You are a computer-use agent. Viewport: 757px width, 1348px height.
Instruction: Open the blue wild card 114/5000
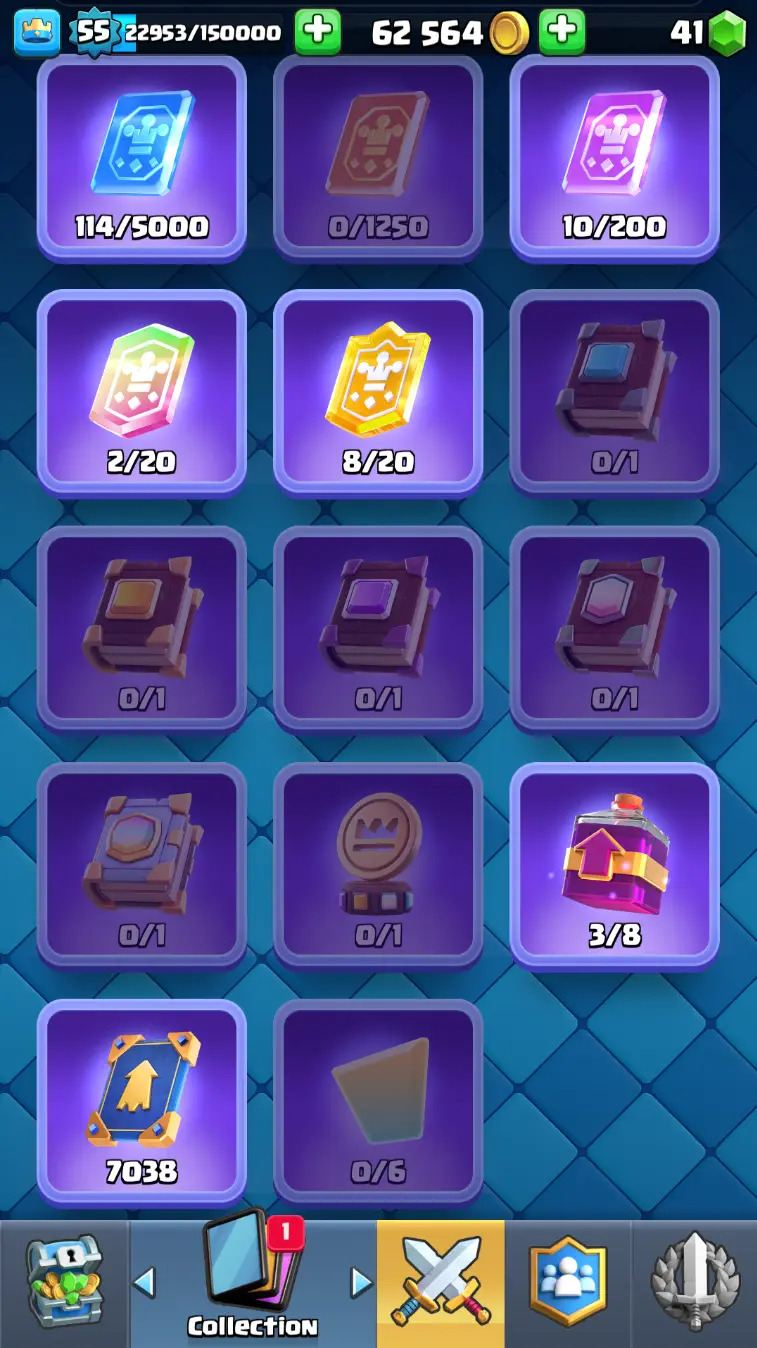[142, 157]
